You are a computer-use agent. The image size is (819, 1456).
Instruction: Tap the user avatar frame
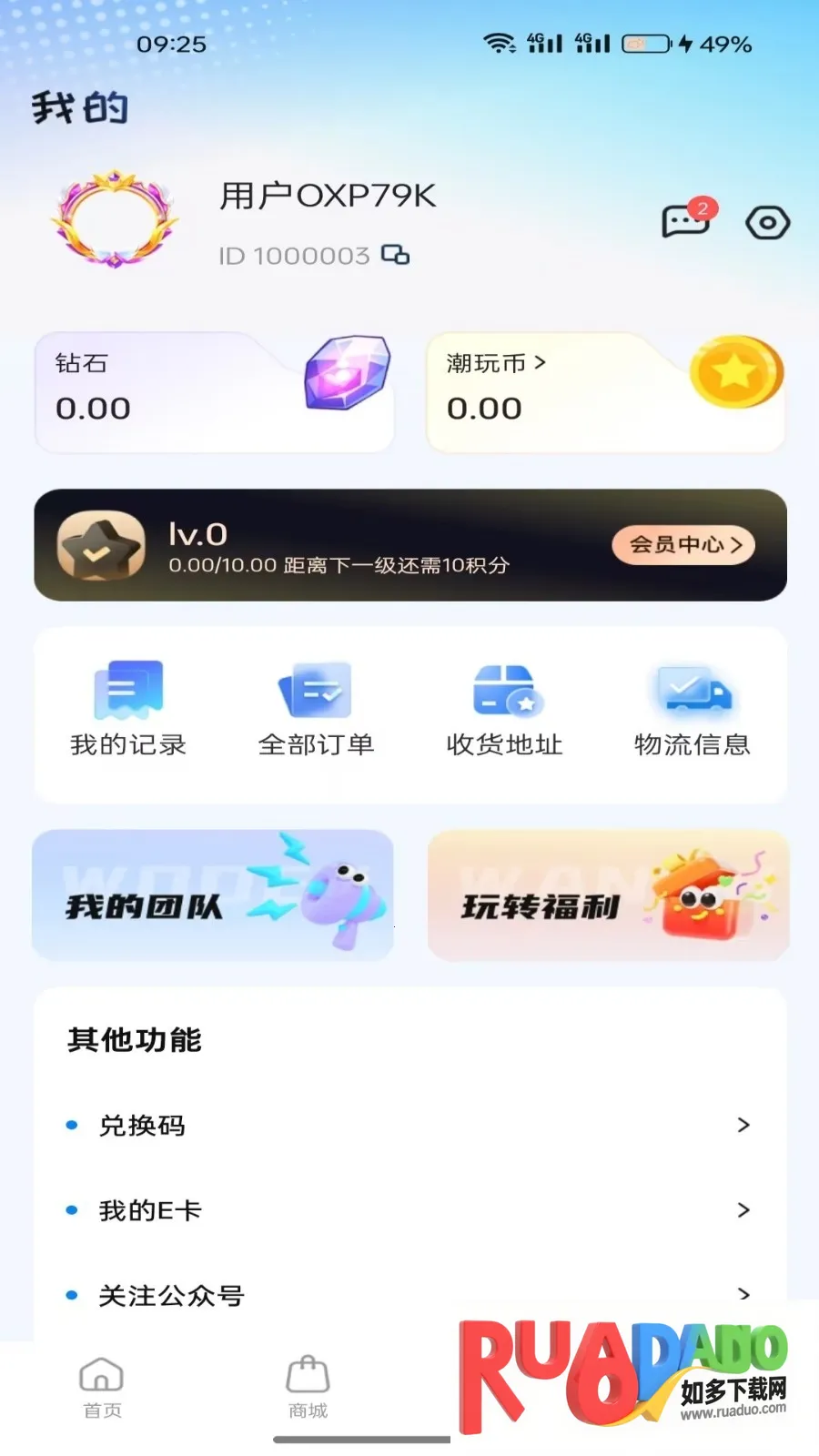coord(115,219)
